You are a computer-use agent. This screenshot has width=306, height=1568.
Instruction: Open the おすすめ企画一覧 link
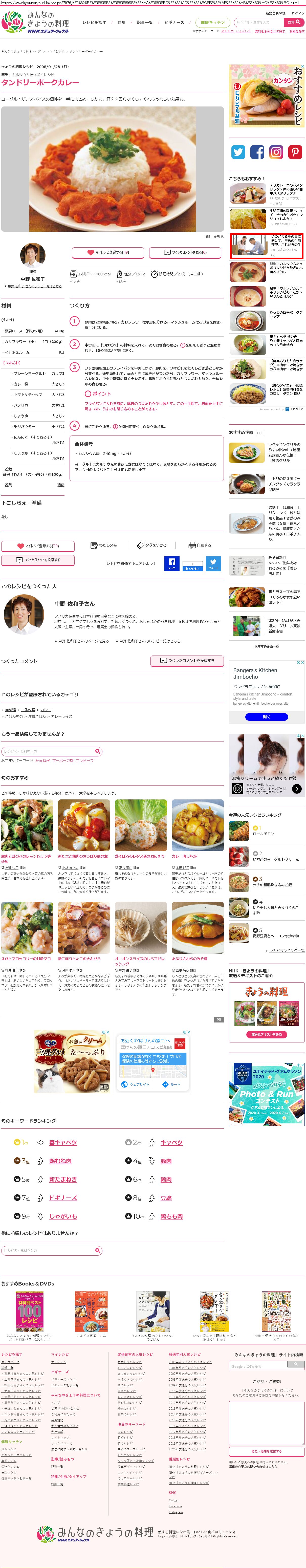click(267, 646)
